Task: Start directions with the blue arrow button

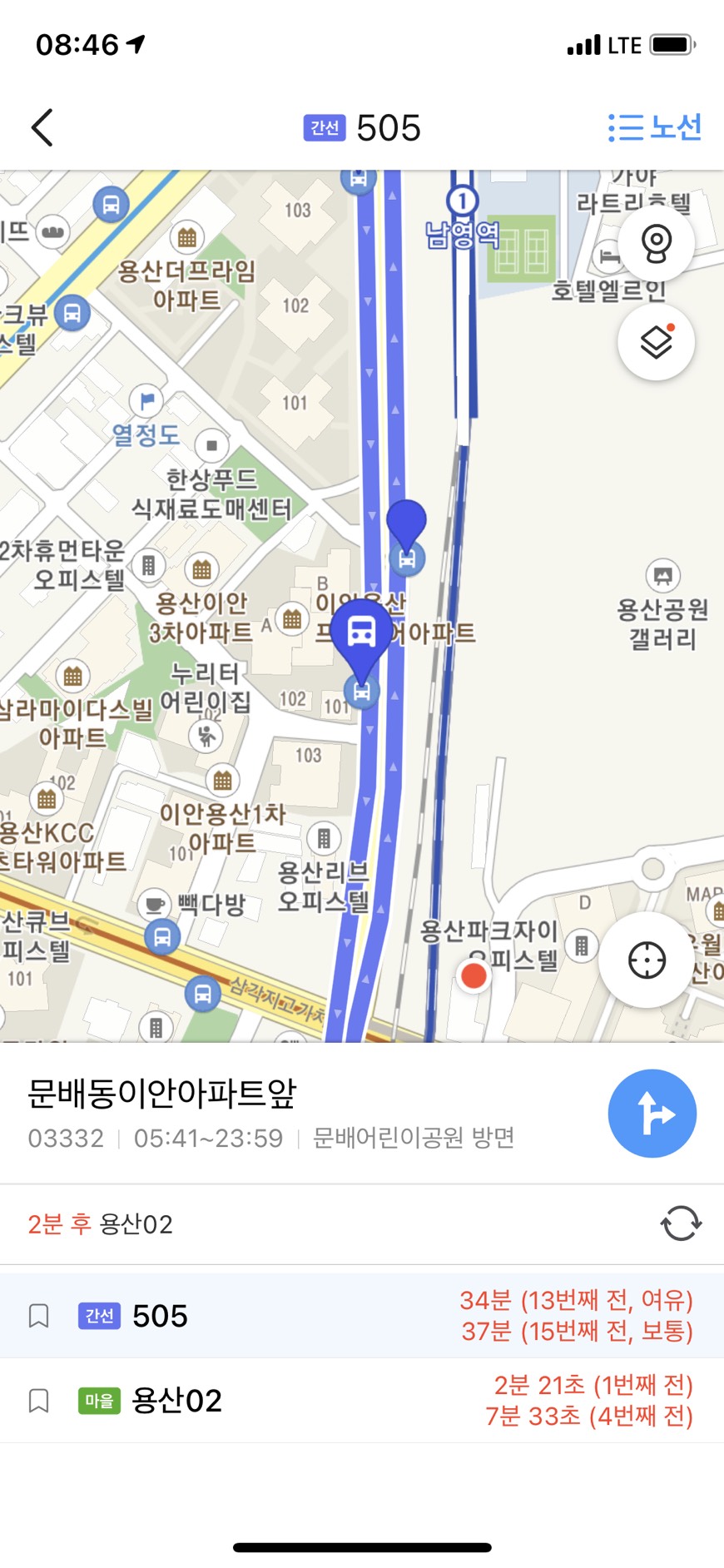Action: click(652, 1114)
